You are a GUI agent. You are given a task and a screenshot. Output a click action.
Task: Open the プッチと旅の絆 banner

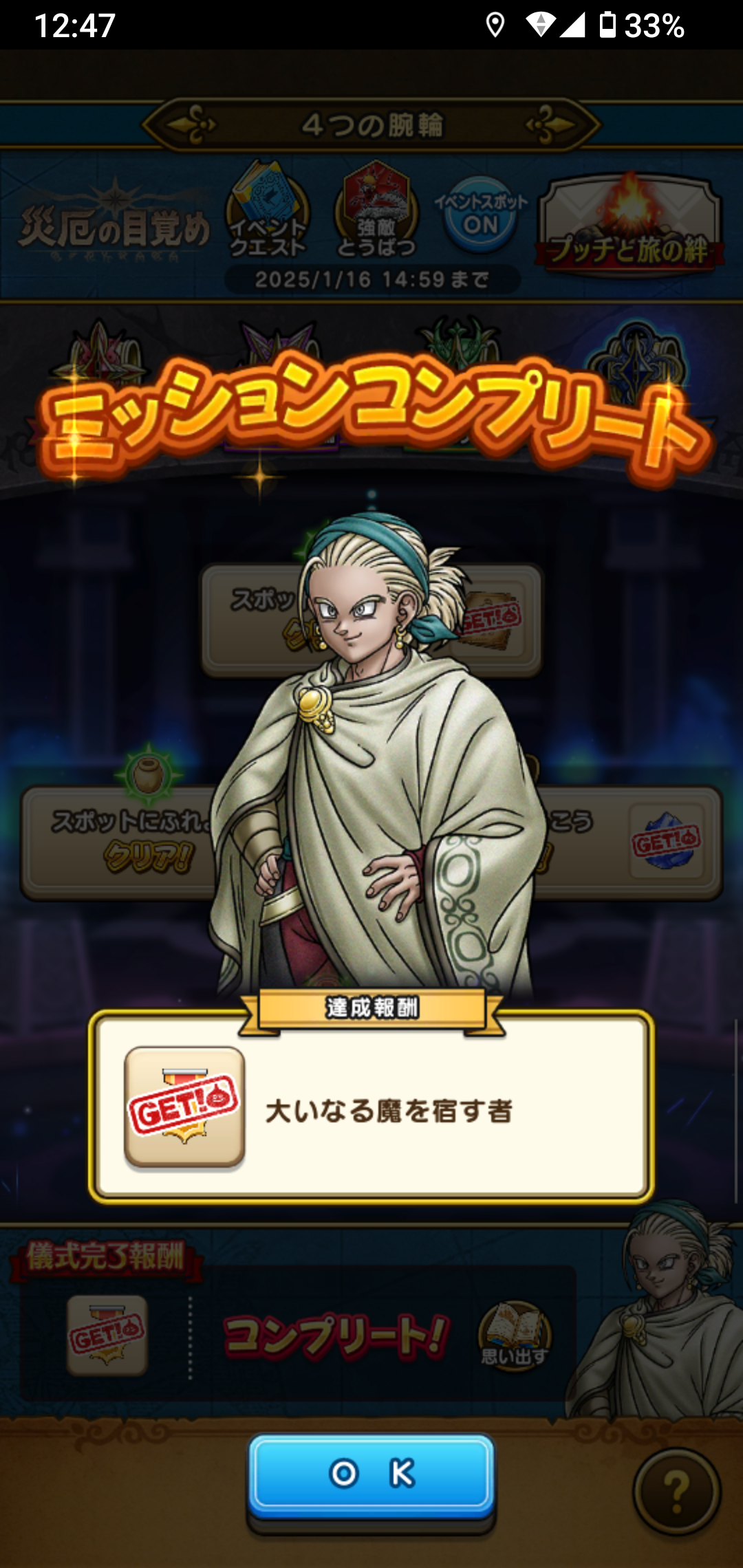tap(629, 224)
